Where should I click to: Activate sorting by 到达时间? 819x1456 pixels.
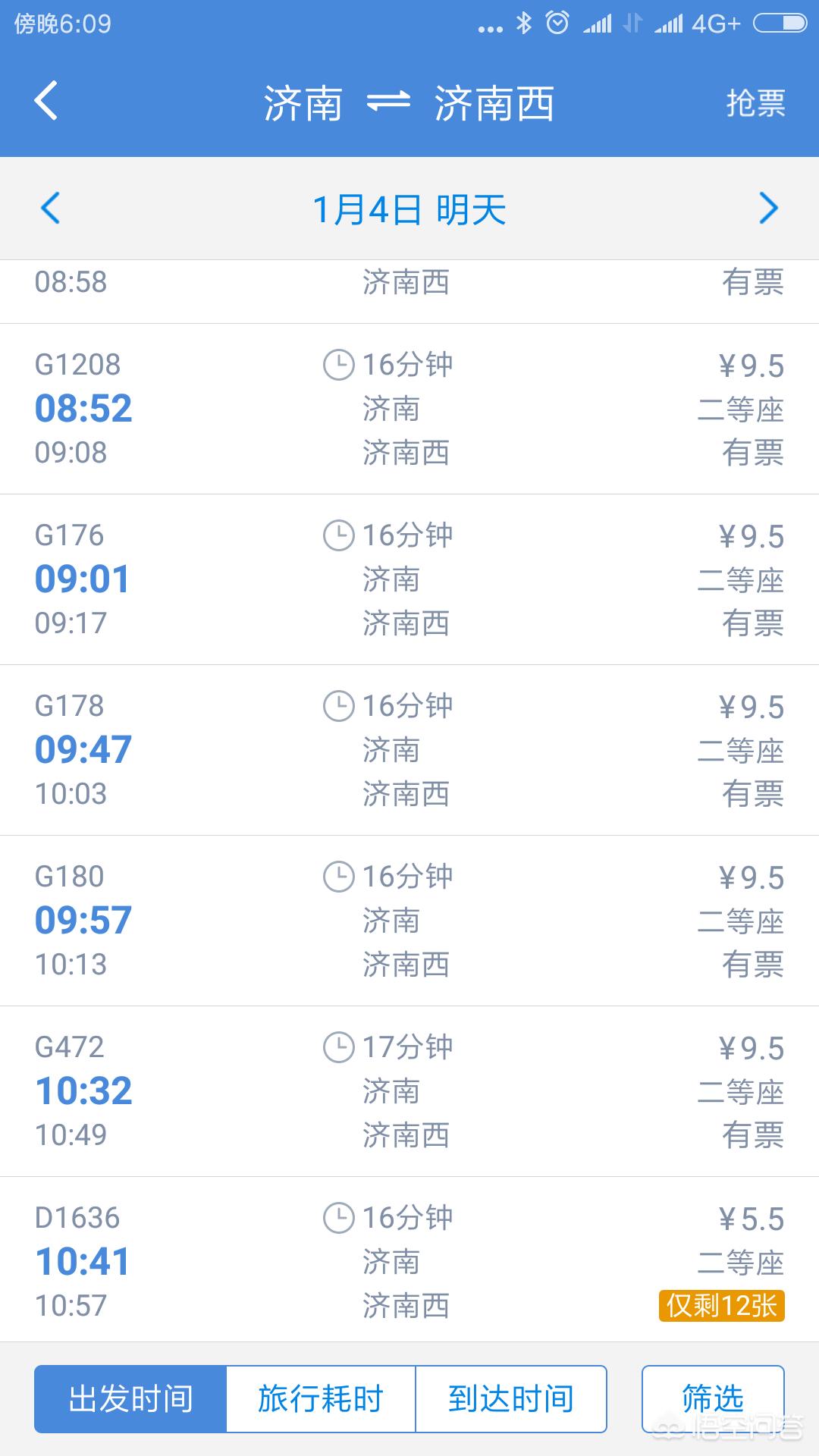click(x=510, y=1399)
